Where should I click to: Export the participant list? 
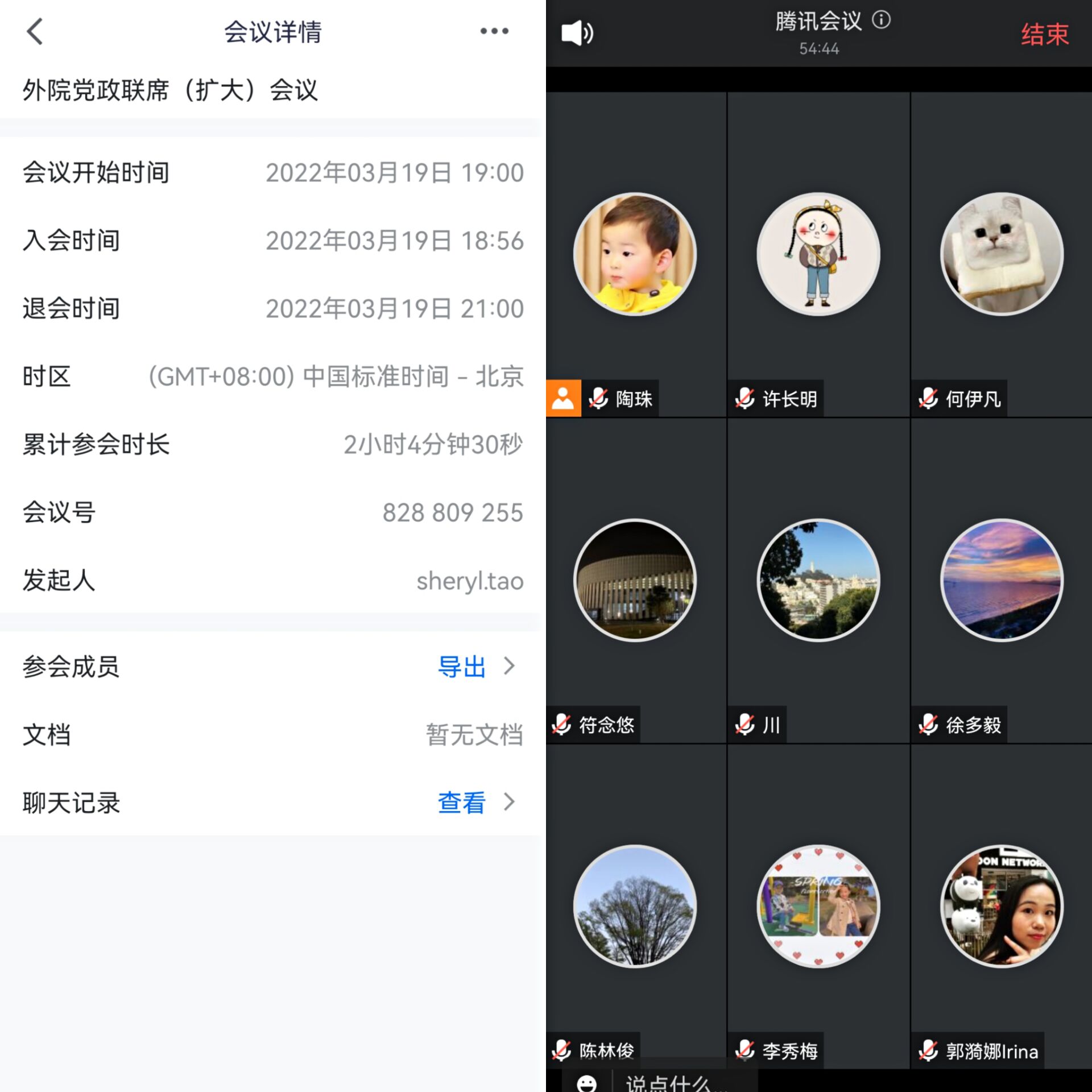(461, 667)
